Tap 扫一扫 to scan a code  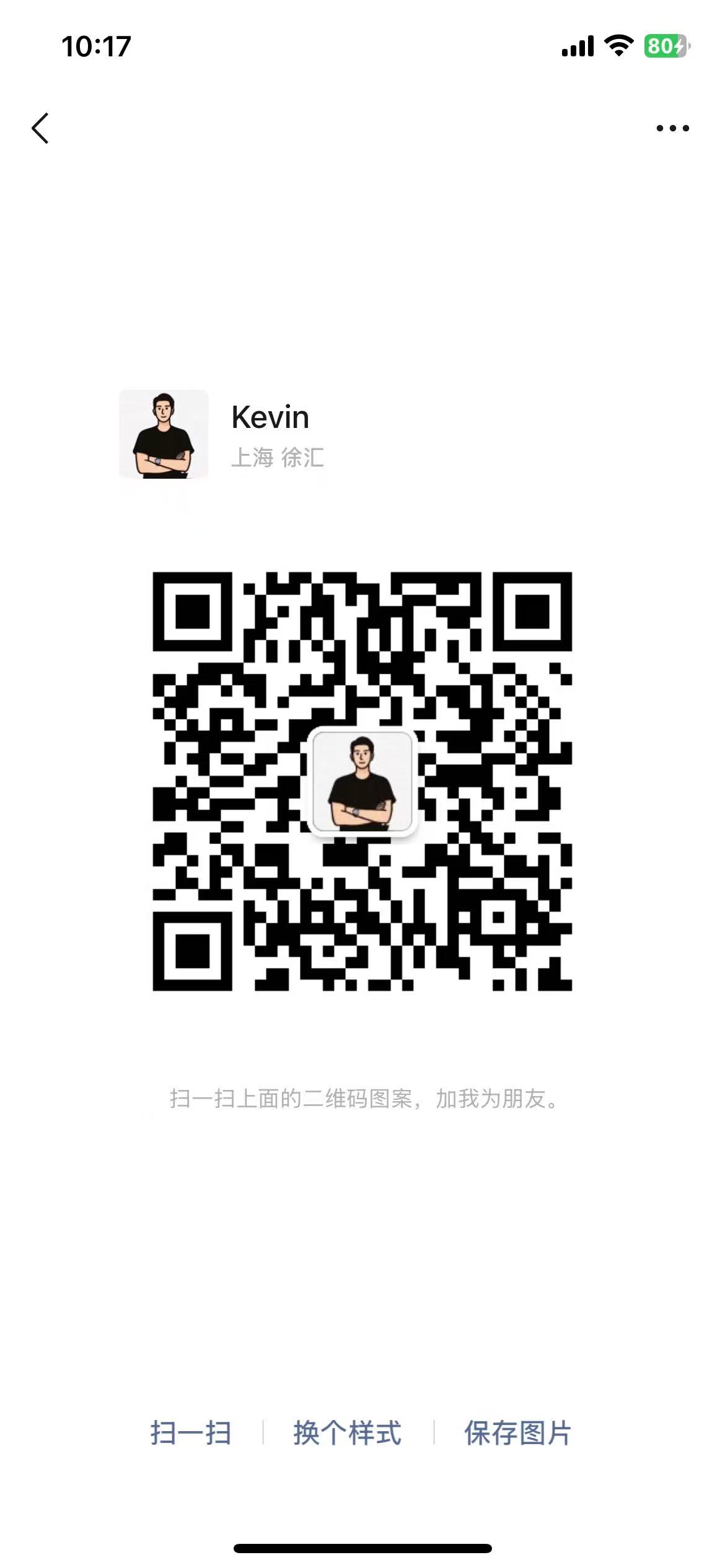coord(191,1433)
